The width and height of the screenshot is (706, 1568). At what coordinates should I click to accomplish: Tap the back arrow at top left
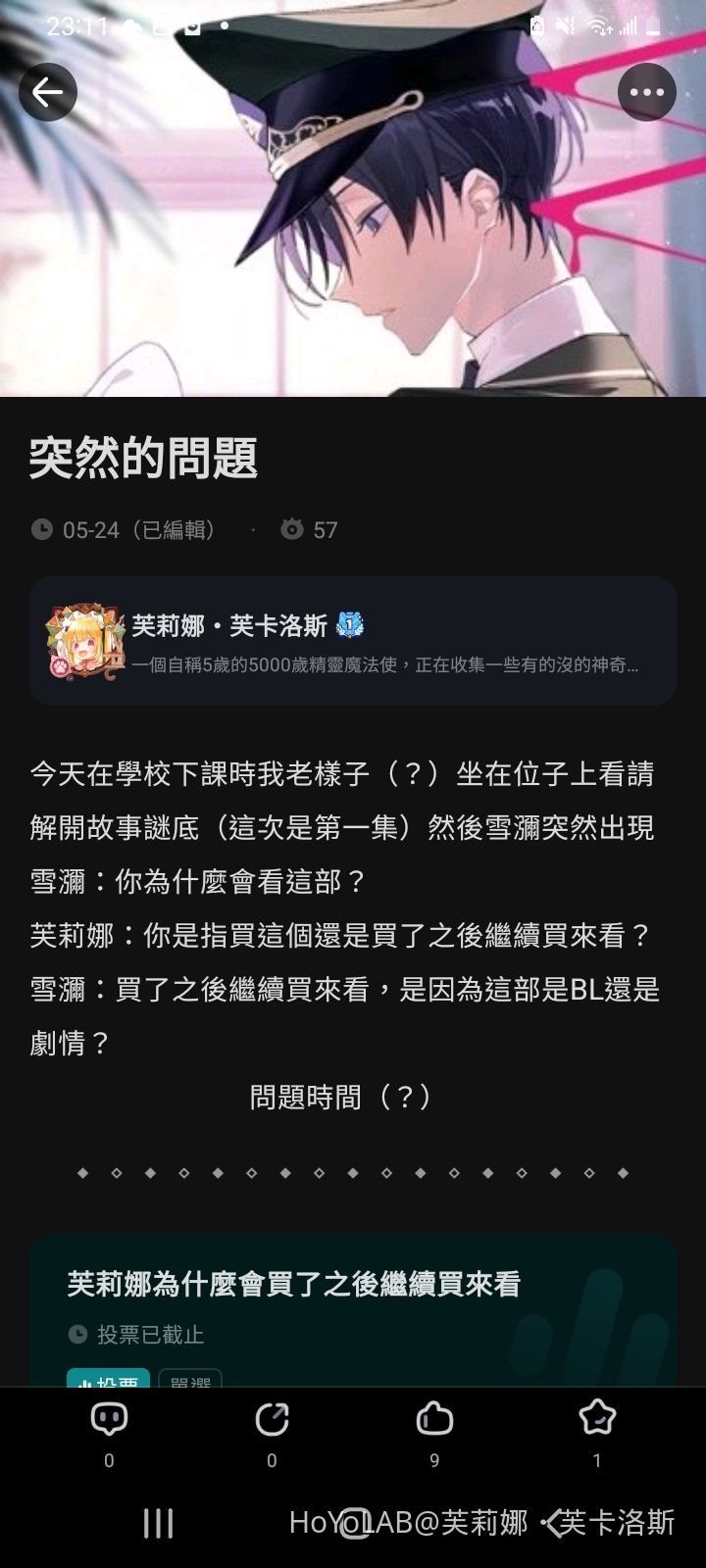point(47,91)
